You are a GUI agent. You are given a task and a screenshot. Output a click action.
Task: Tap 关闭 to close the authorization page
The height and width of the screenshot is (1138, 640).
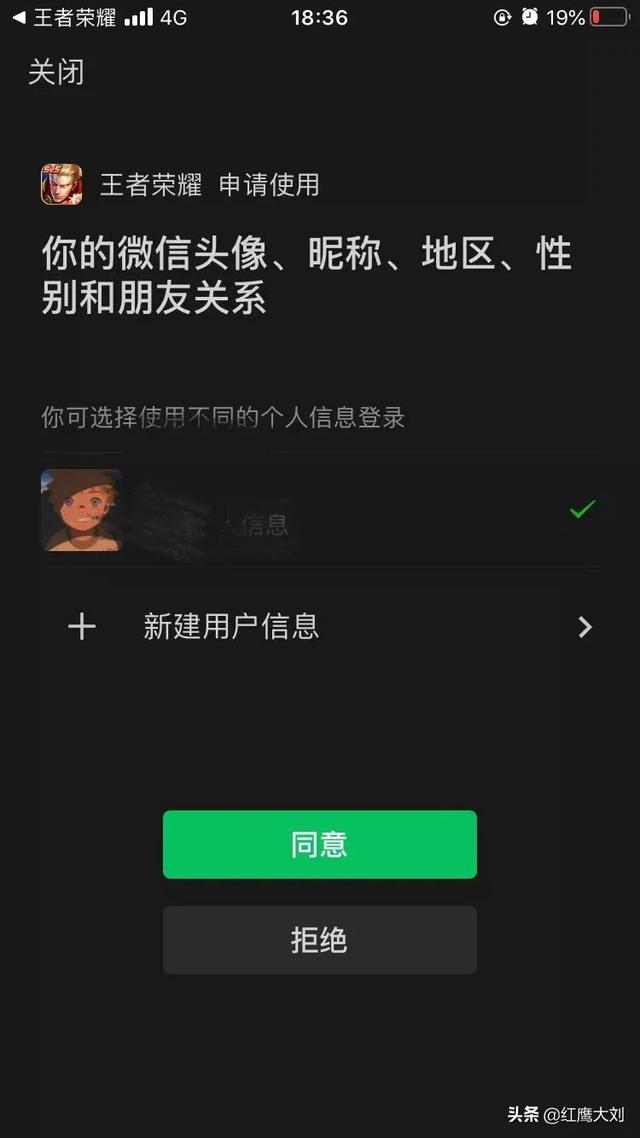tap(56, 73)
